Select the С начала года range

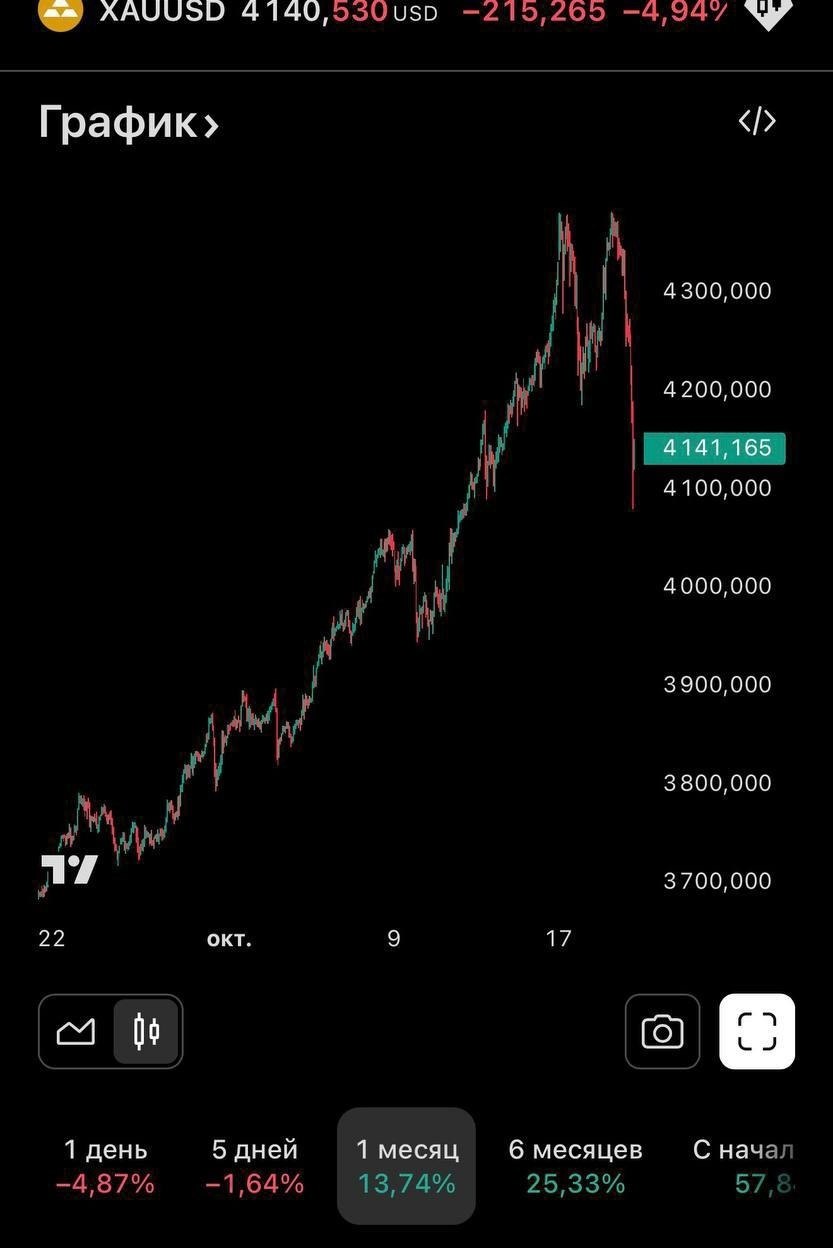pyautogui.click(x=745, y=1166)
